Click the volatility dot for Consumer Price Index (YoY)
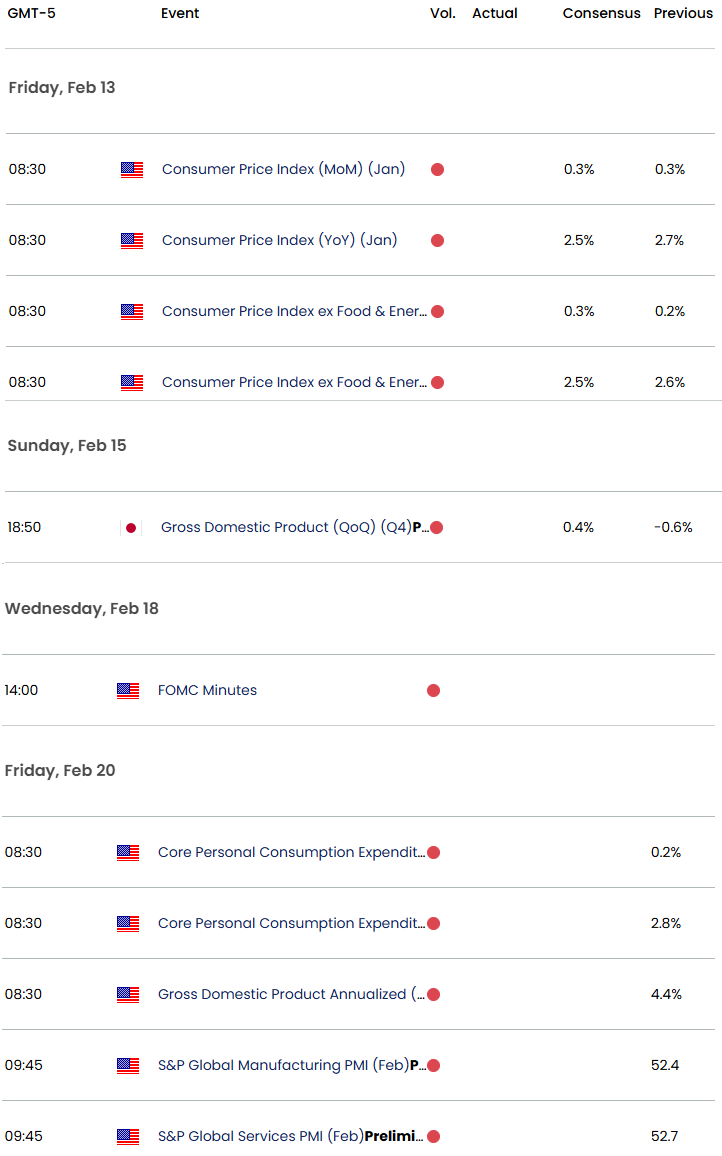Viewport: 722px width, 1156px height. tap(437, 240)
